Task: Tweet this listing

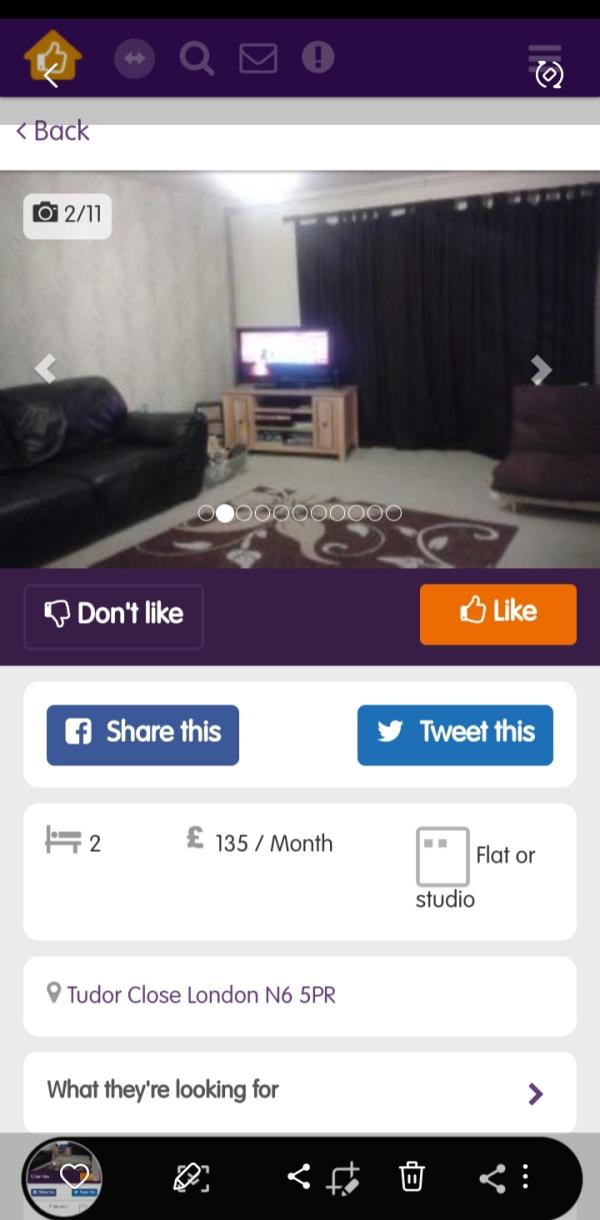Action: tap(455, 734)
